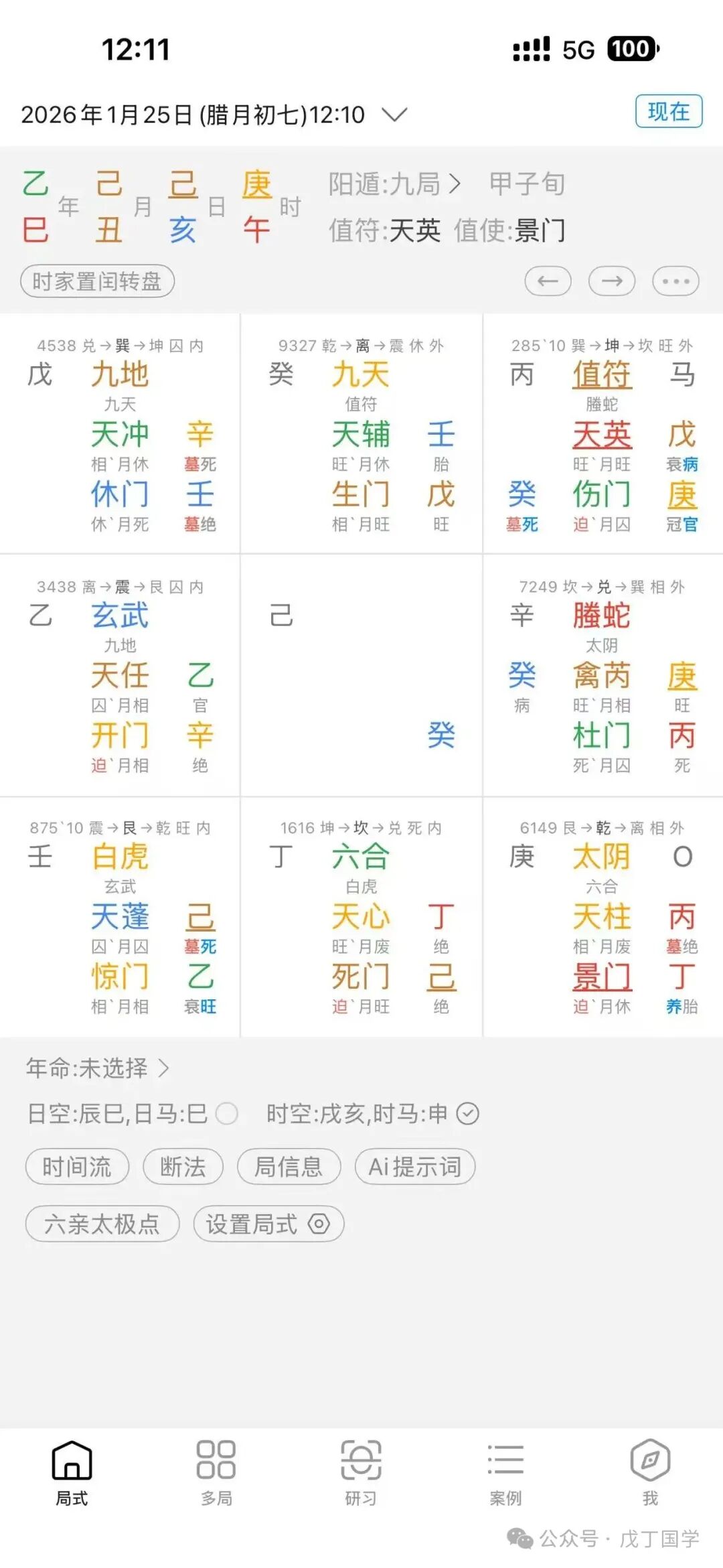Tap the gear icon beside 设置局式
The image size is (723, 1568).
(x=320, y=1224)
